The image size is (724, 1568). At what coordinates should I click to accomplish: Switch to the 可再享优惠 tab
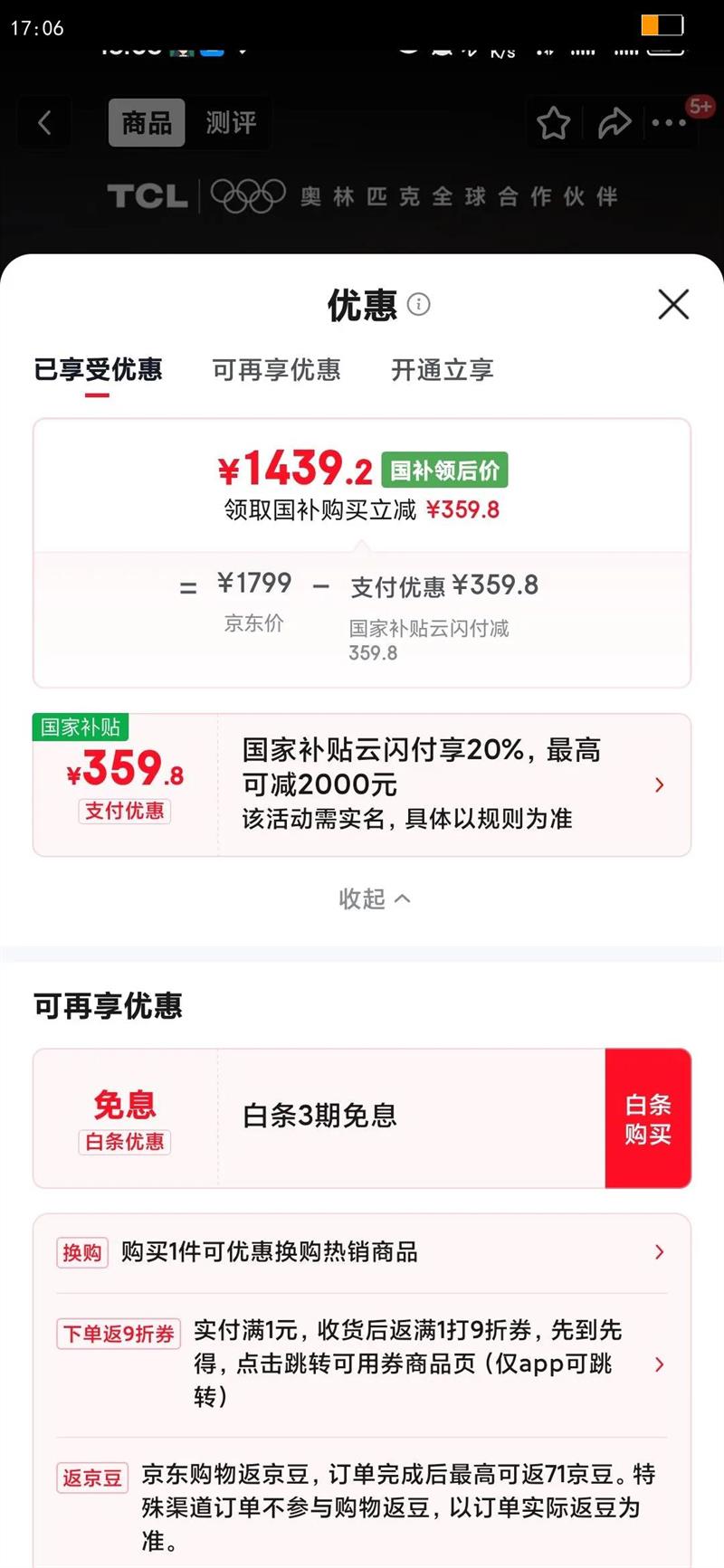278,371
